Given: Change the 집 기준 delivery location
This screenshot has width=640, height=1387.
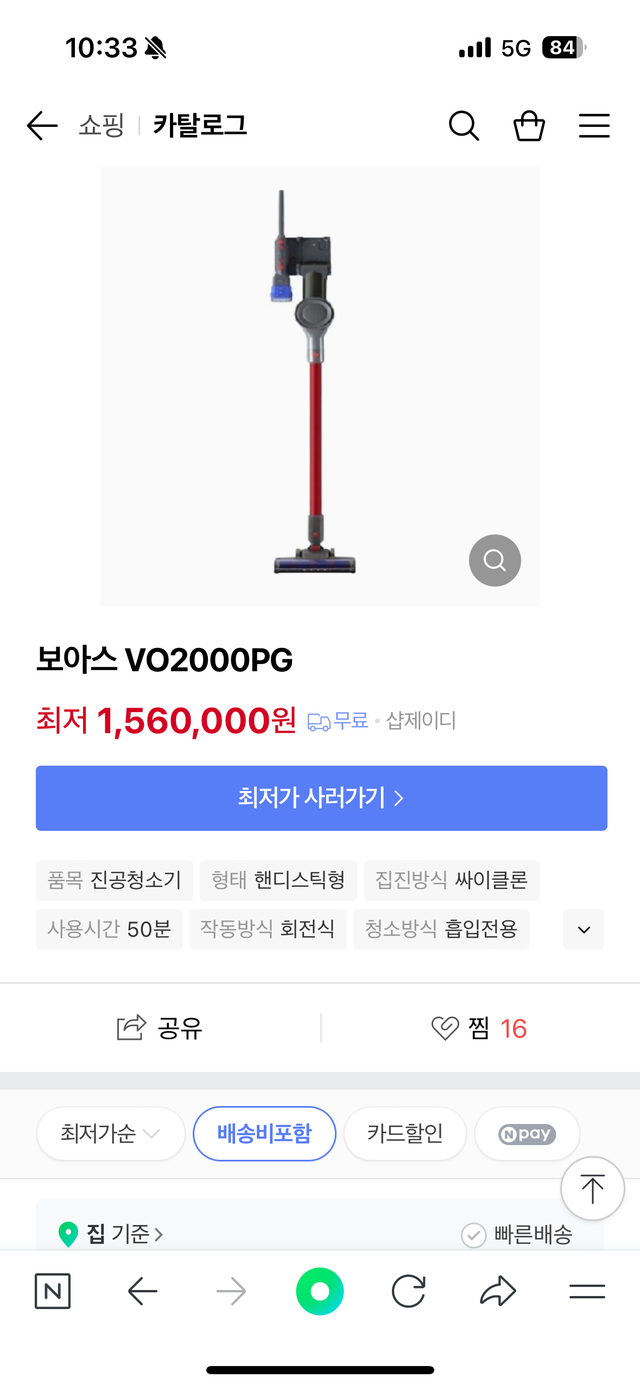Looking at the screenshot, I should point(111,1234).
